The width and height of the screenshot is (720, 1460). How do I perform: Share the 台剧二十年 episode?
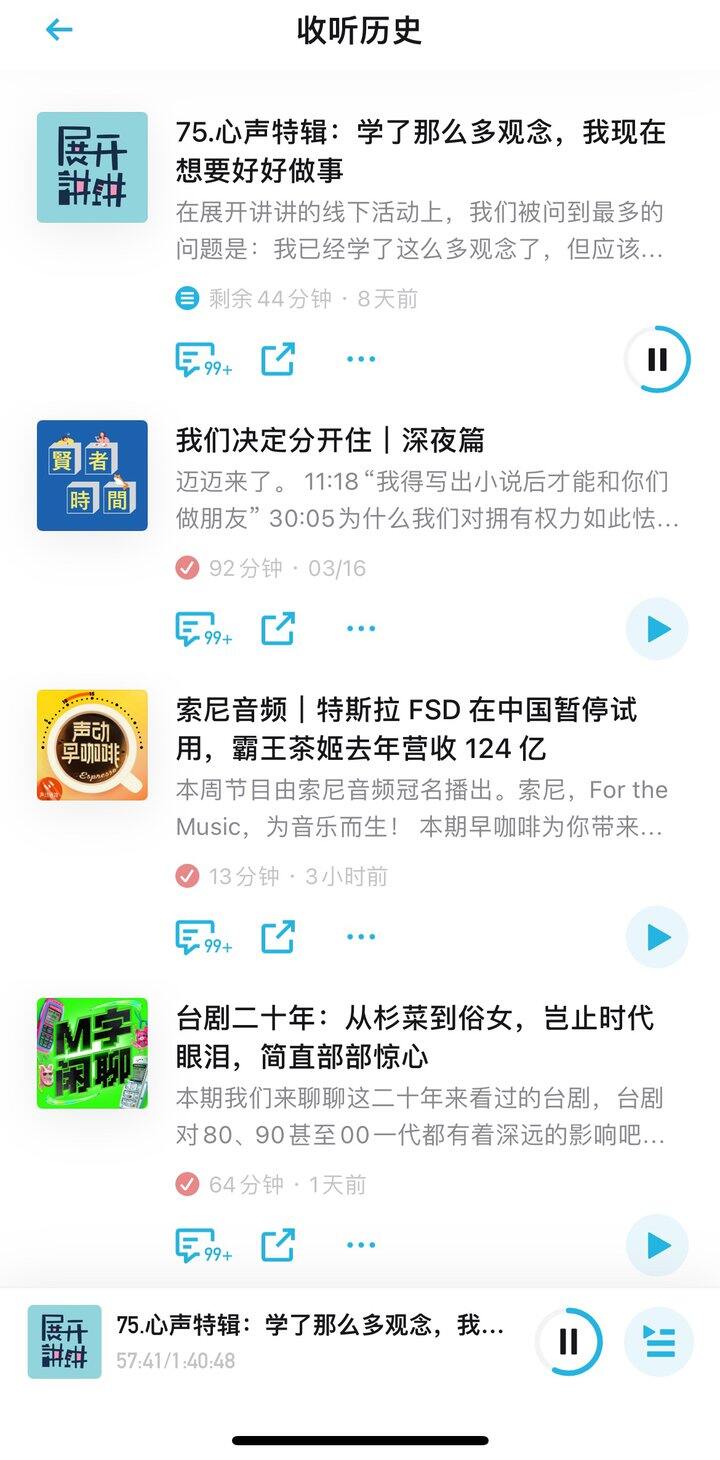click(x=278, y=1245)
